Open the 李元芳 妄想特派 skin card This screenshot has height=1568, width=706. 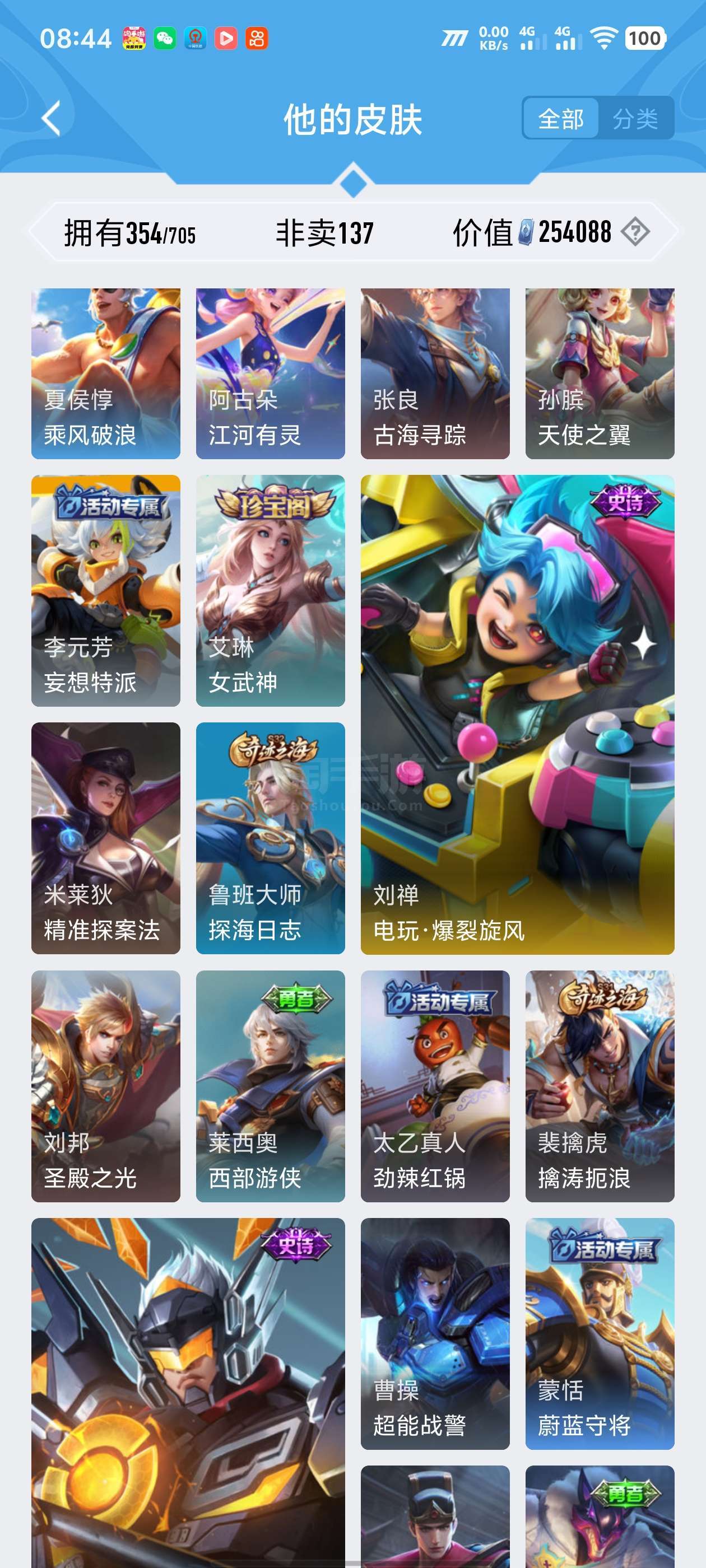106,590
